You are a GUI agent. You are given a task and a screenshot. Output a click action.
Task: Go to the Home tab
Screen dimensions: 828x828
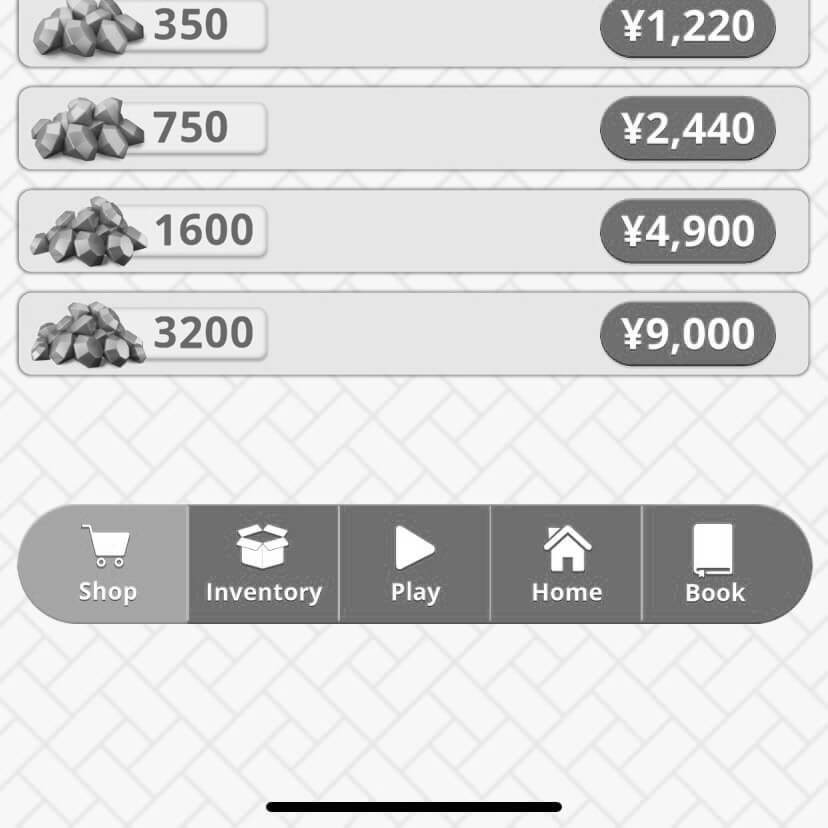pyautogui.click(x=566, y=564)
